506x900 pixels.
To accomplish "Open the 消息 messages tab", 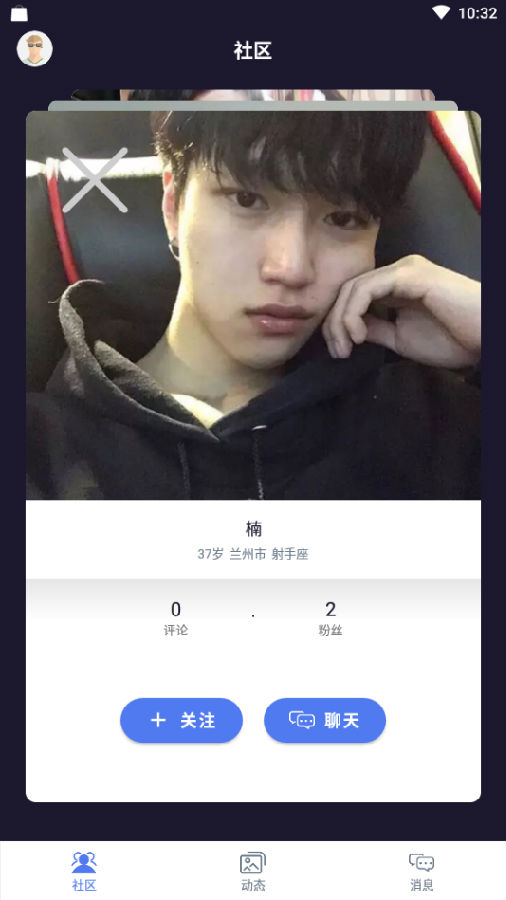I will (x=422, y=871).
